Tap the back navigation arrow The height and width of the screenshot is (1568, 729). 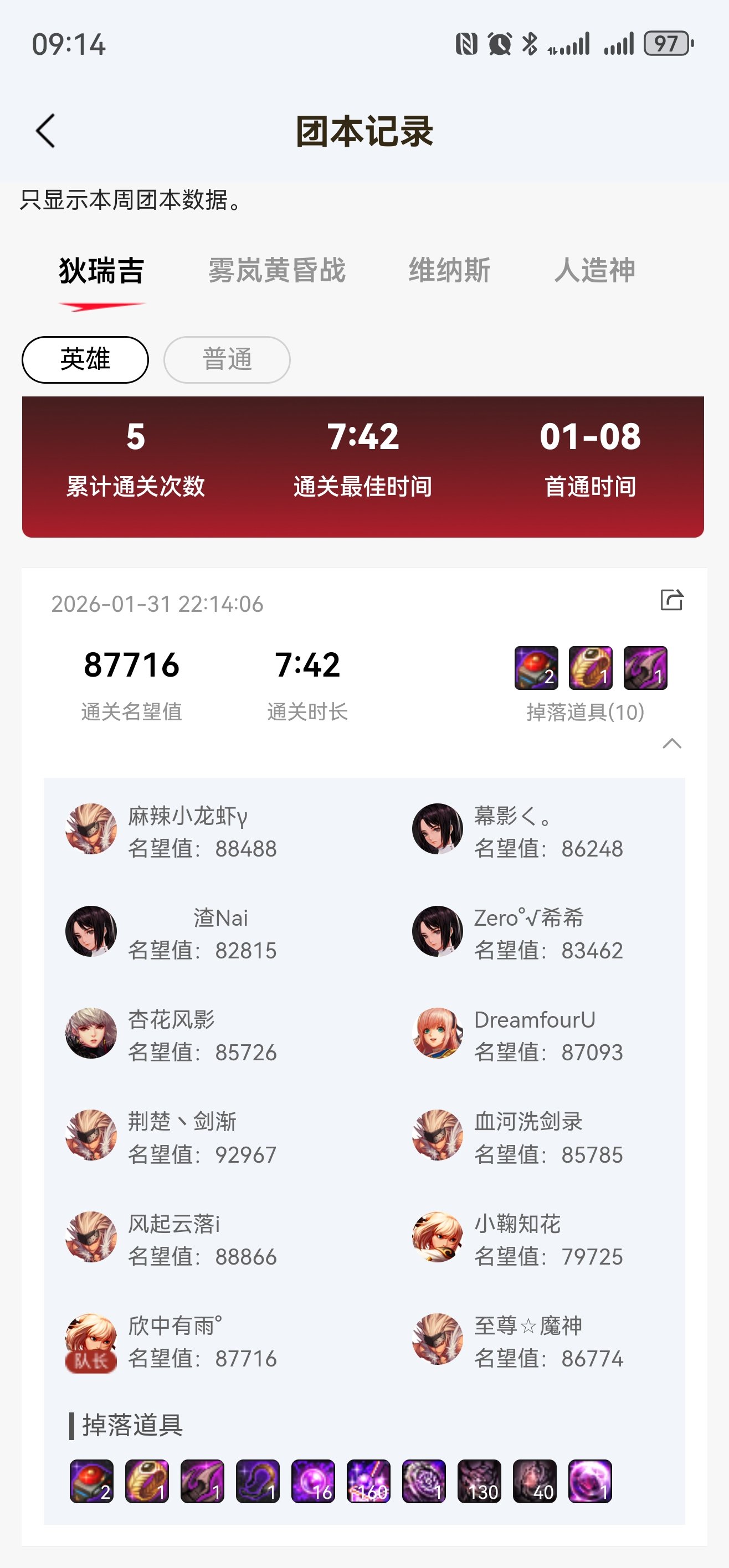tap(45, 131)
